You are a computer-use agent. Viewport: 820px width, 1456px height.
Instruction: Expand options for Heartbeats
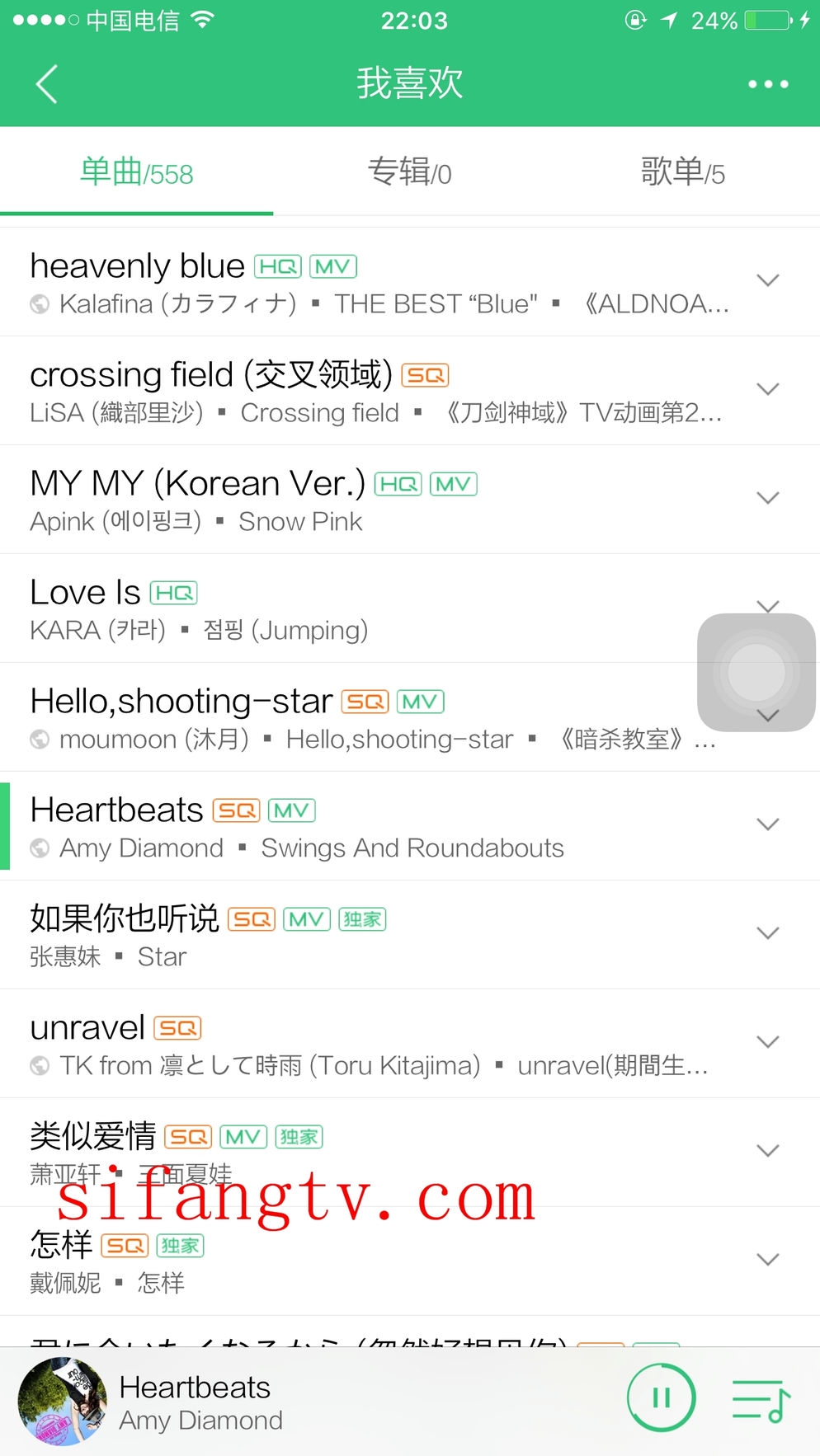coord(768,824)
